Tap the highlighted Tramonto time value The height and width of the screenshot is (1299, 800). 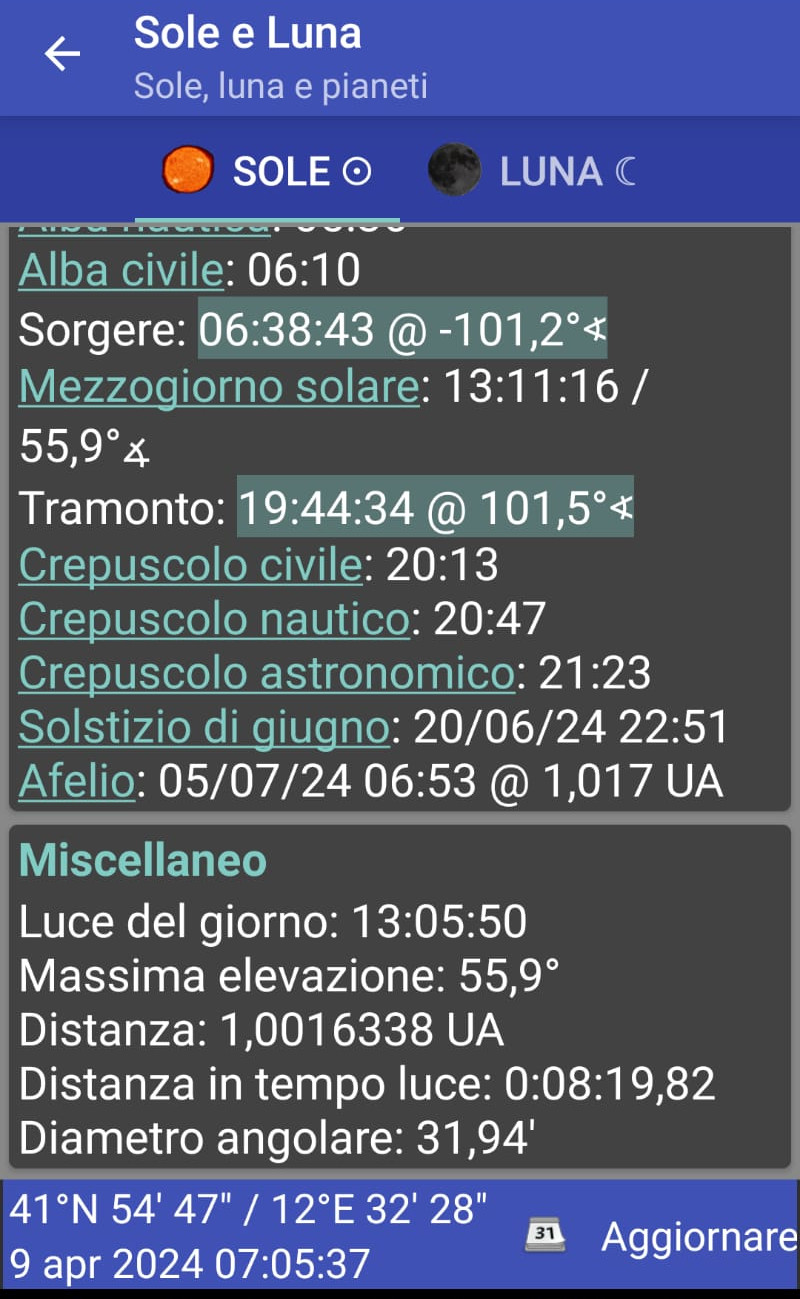pyautogui.click(x=435, y=508)
